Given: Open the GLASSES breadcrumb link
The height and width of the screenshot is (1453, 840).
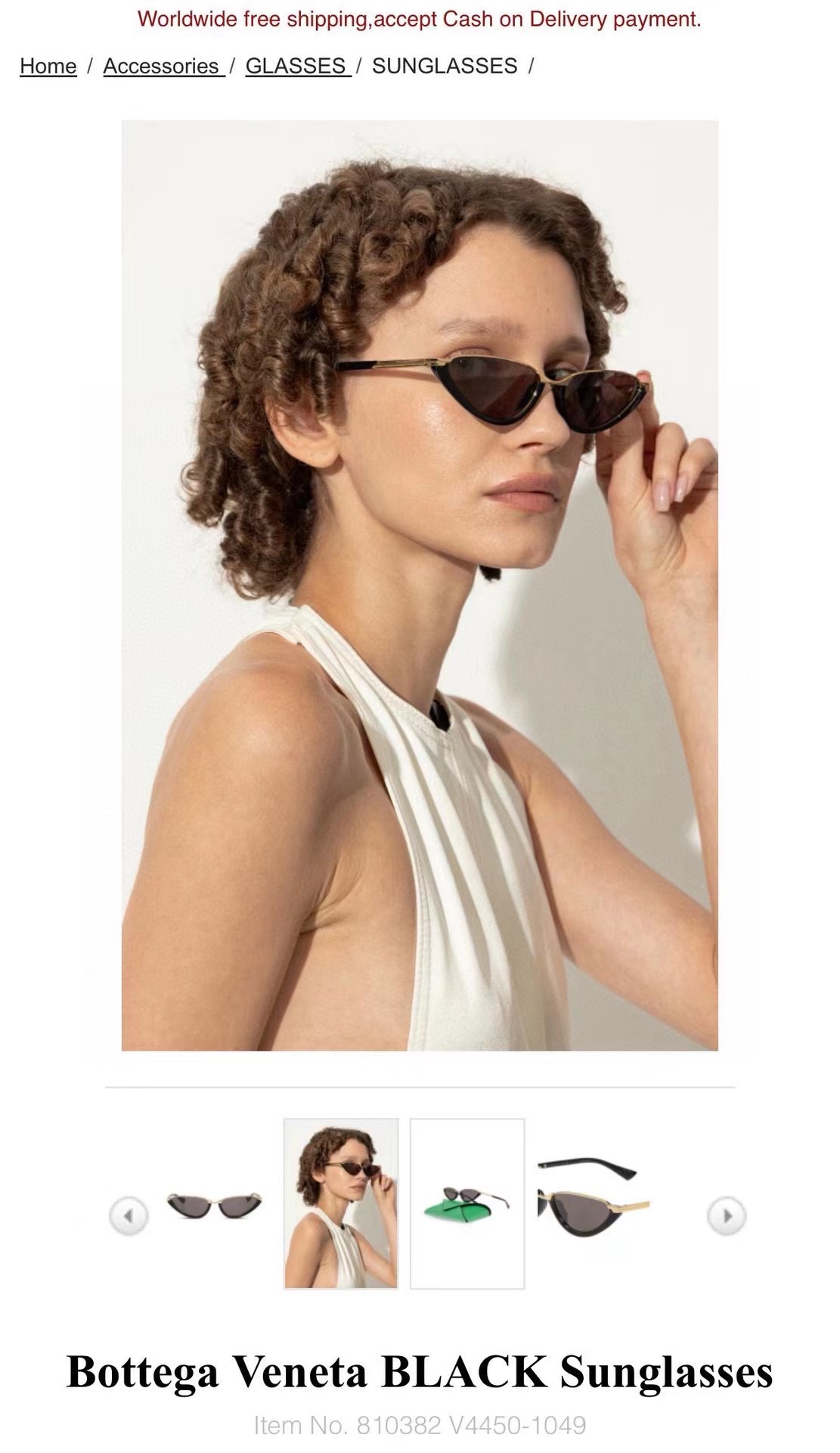Looking at the screenshot, I should (296, 67).
